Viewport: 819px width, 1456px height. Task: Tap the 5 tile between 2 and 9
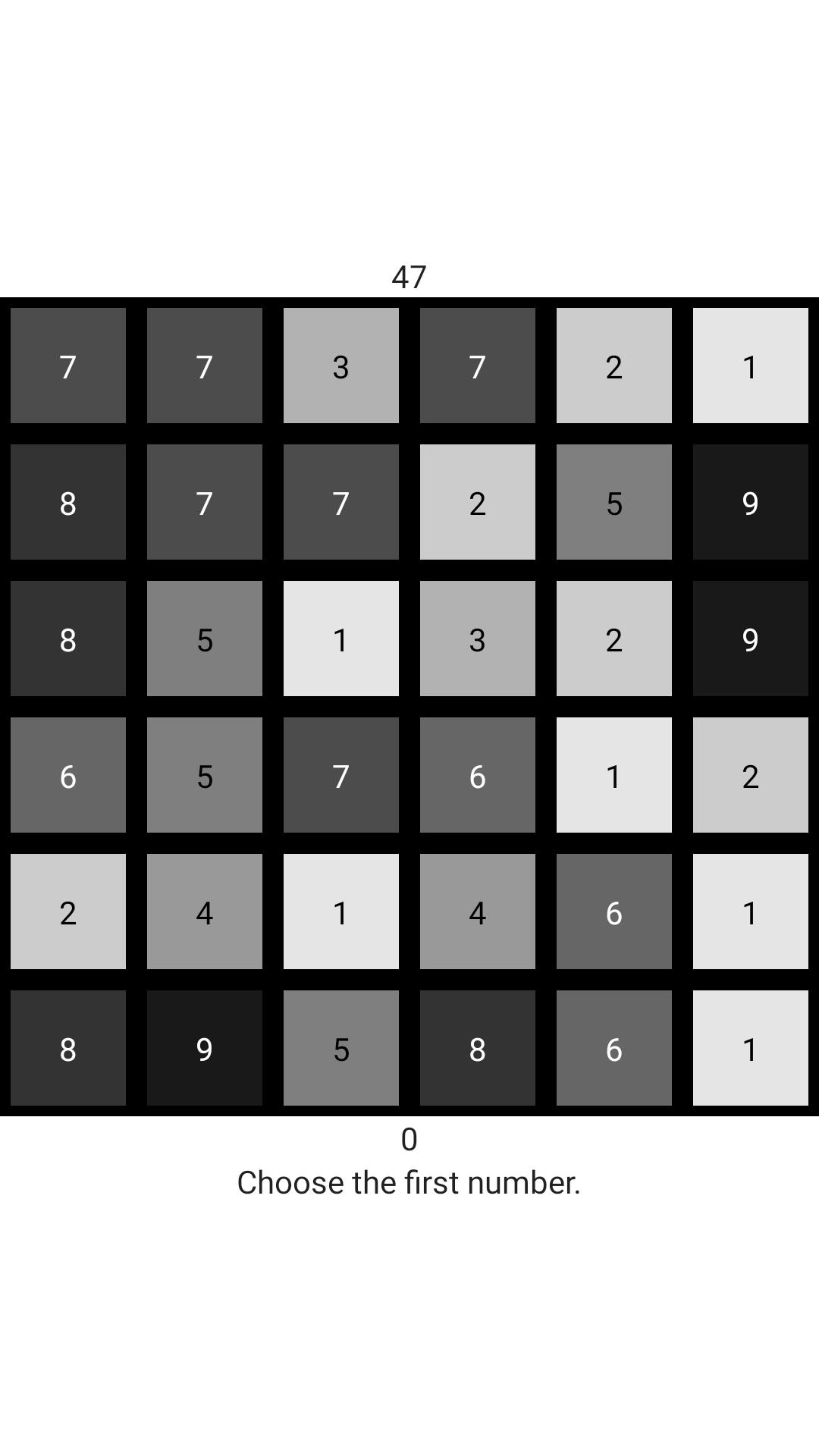click(x=614, y=502)
